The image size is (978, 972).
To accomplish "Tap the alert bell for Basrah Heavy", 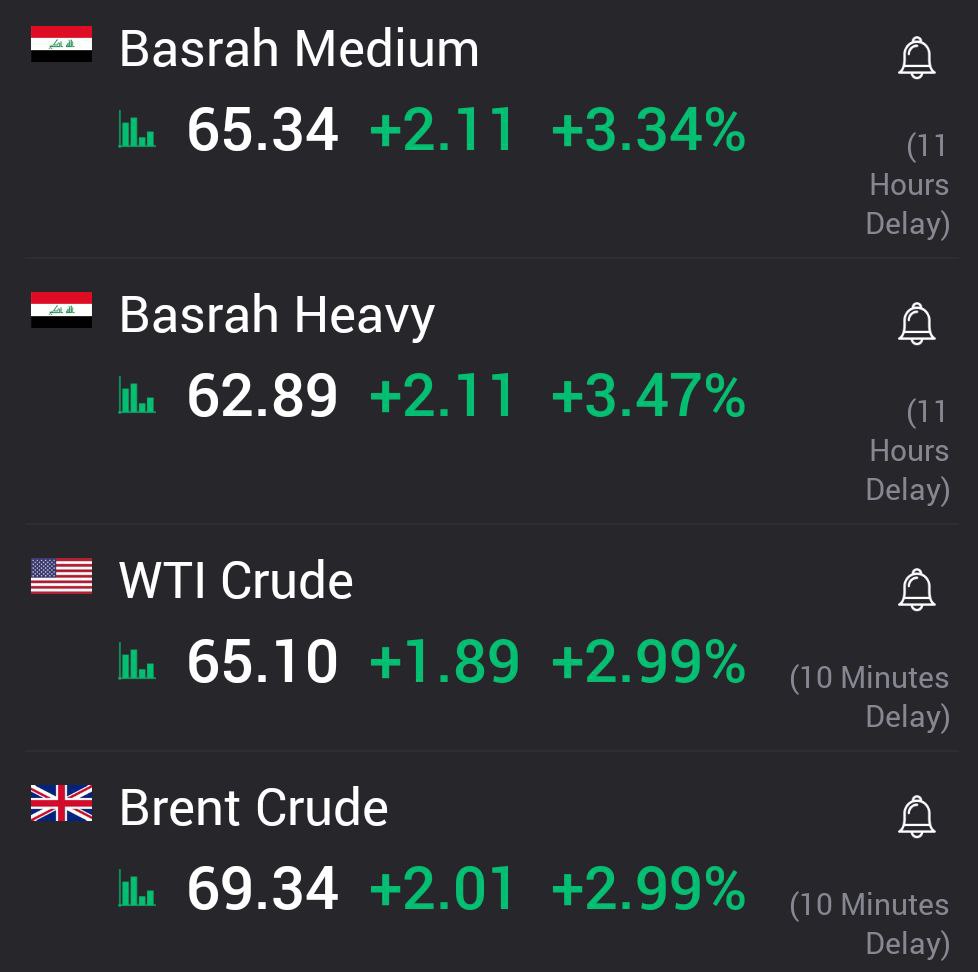I will tap(916, 324).
